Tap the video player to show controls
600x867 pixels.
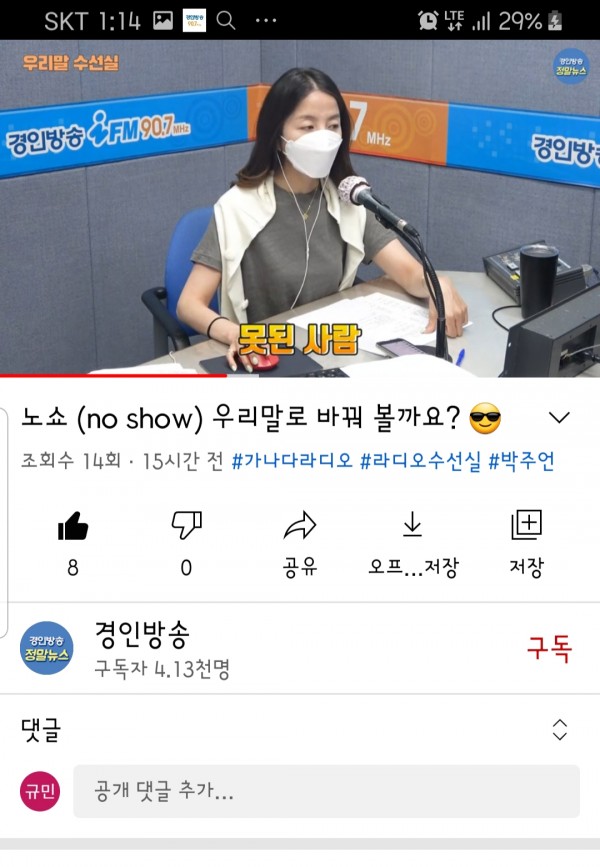[300, 208]
